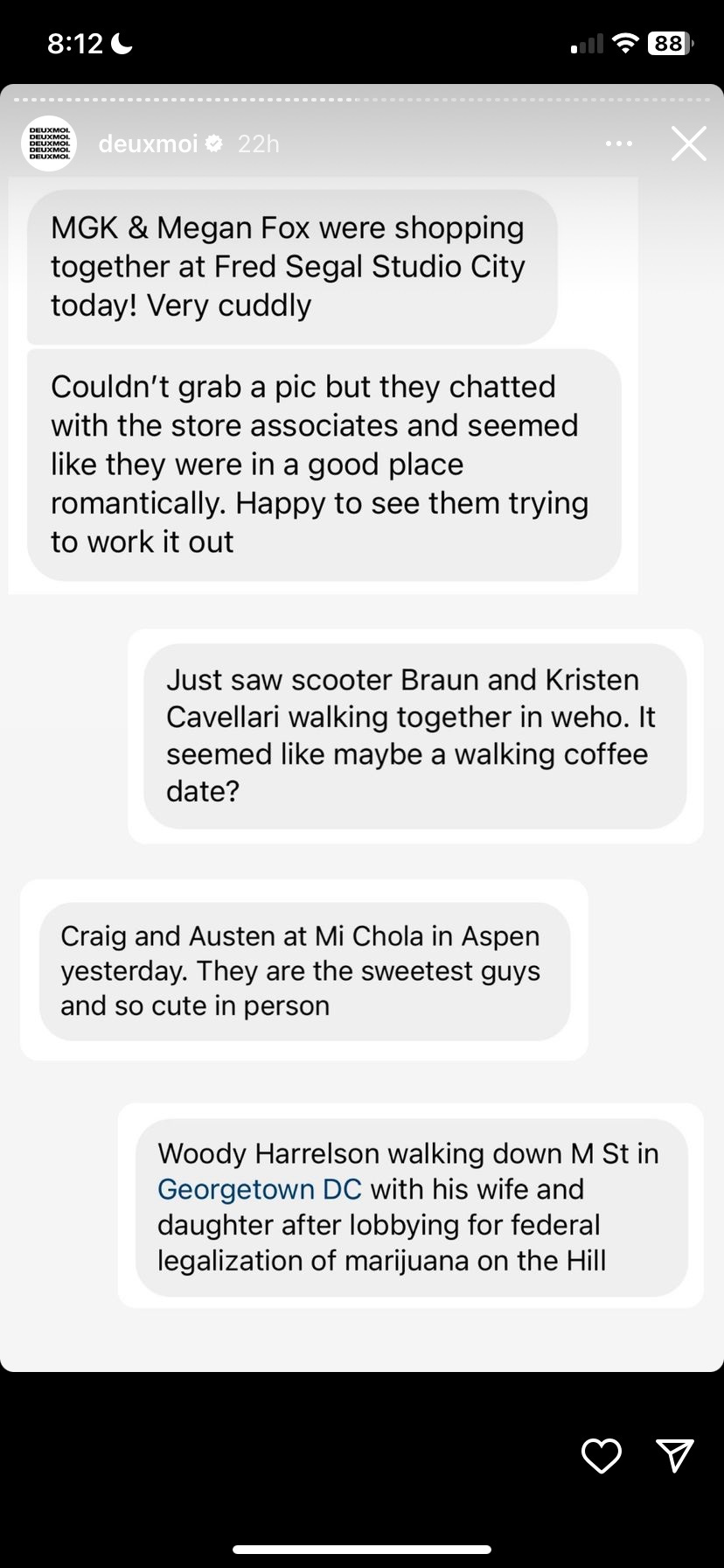Screen dimensions: 724x1568
Task: Close the deuxmoi story
Action: pos(688,143)
